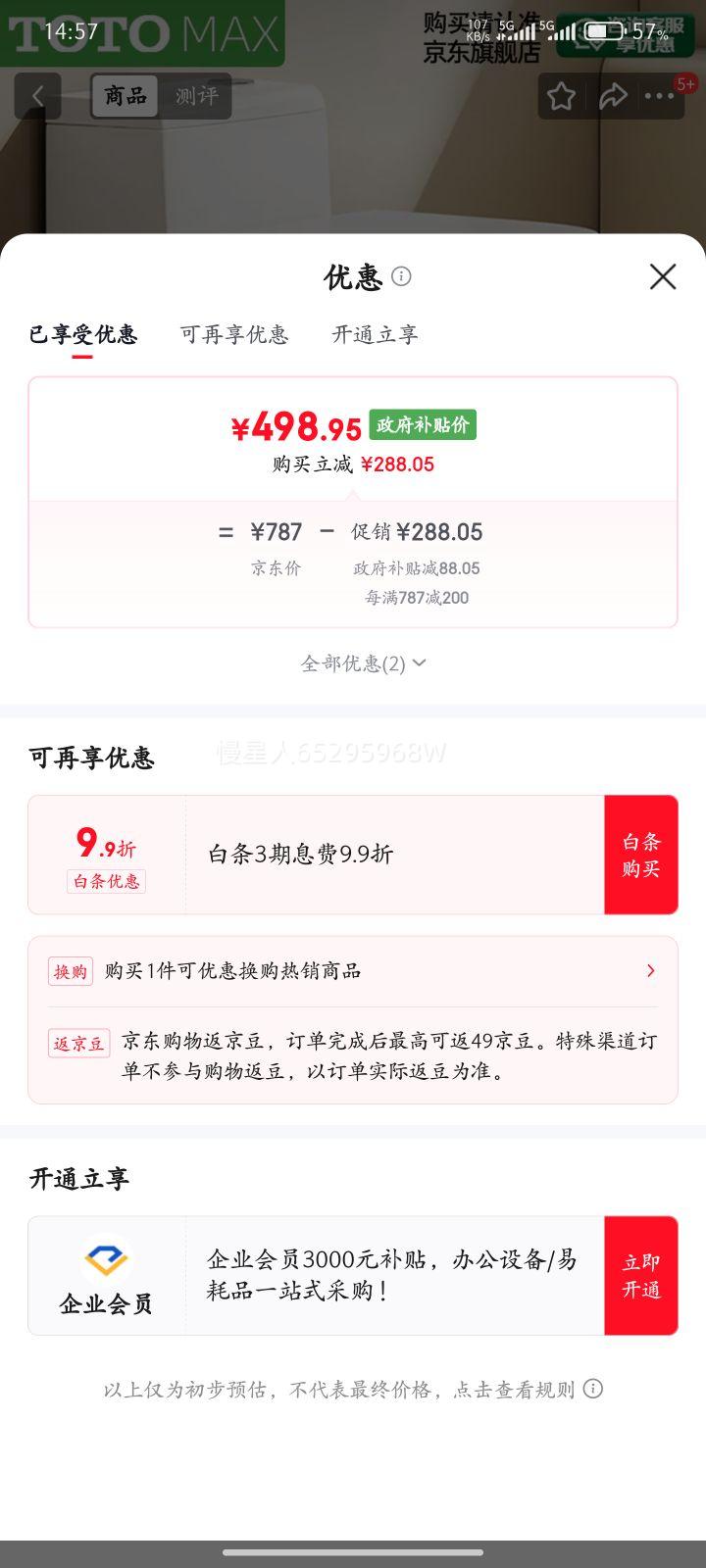
Task: Switch to the 测评 tab
Action: click(x=198, y=95)
